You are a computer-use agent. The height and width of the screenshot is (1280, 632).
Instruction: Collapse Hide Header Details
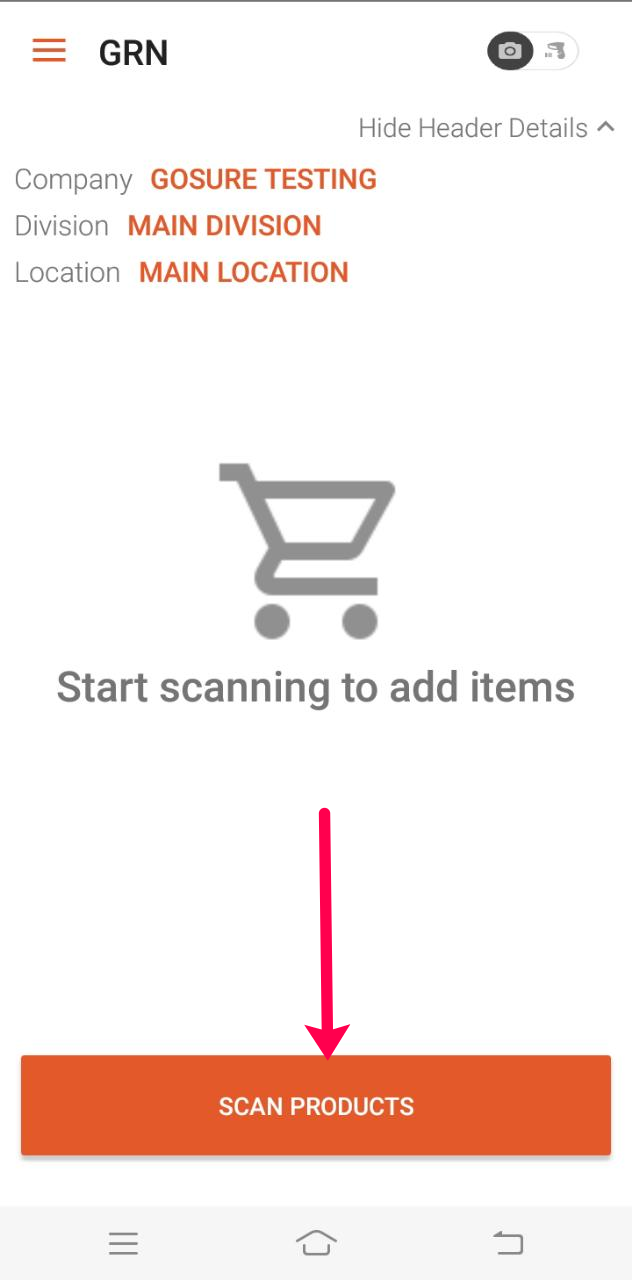486,128
